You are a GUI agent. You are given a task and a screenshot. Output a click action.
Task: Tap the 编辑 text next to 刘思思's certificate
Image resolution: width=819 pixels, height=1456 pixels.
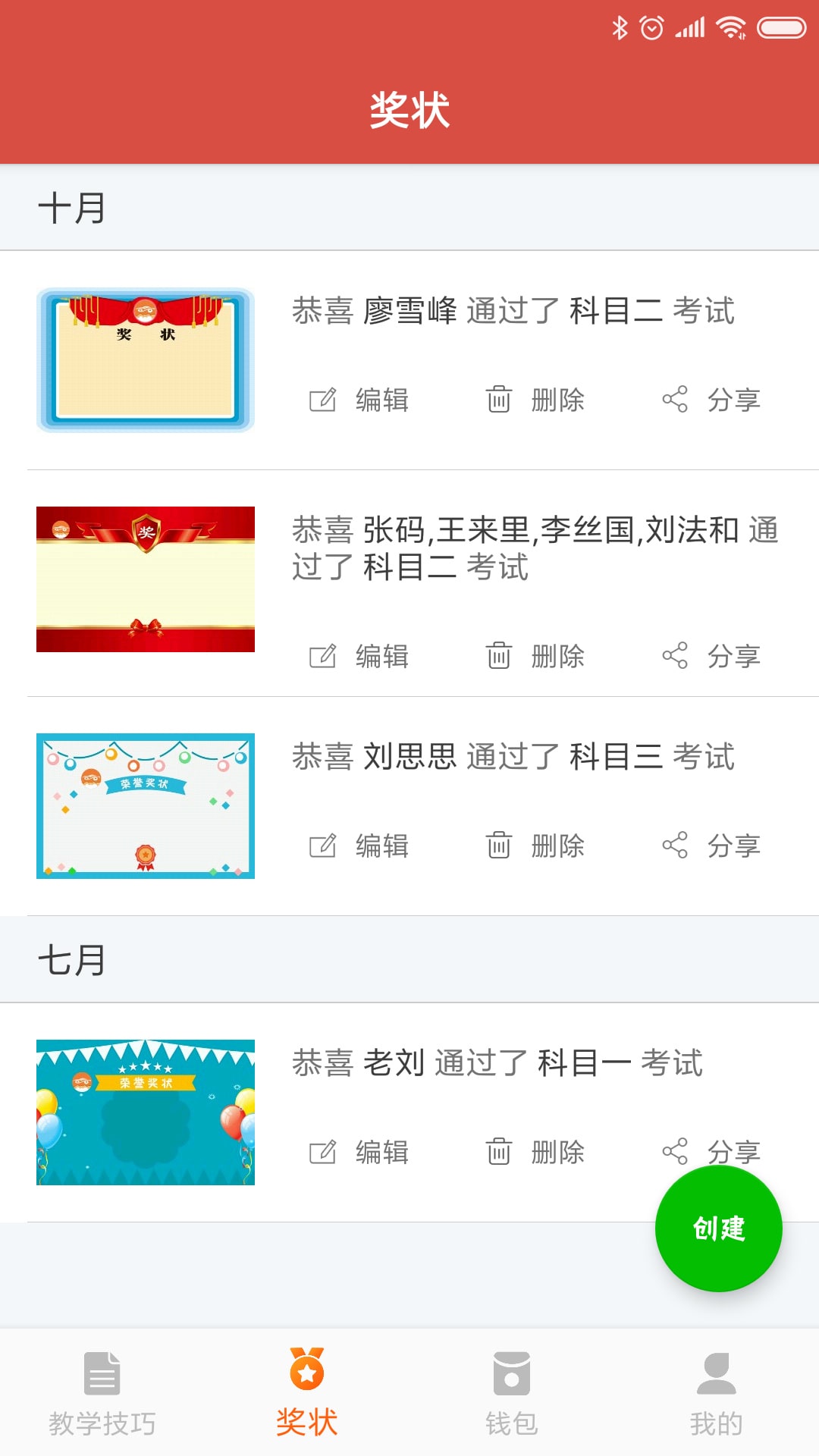381,845
